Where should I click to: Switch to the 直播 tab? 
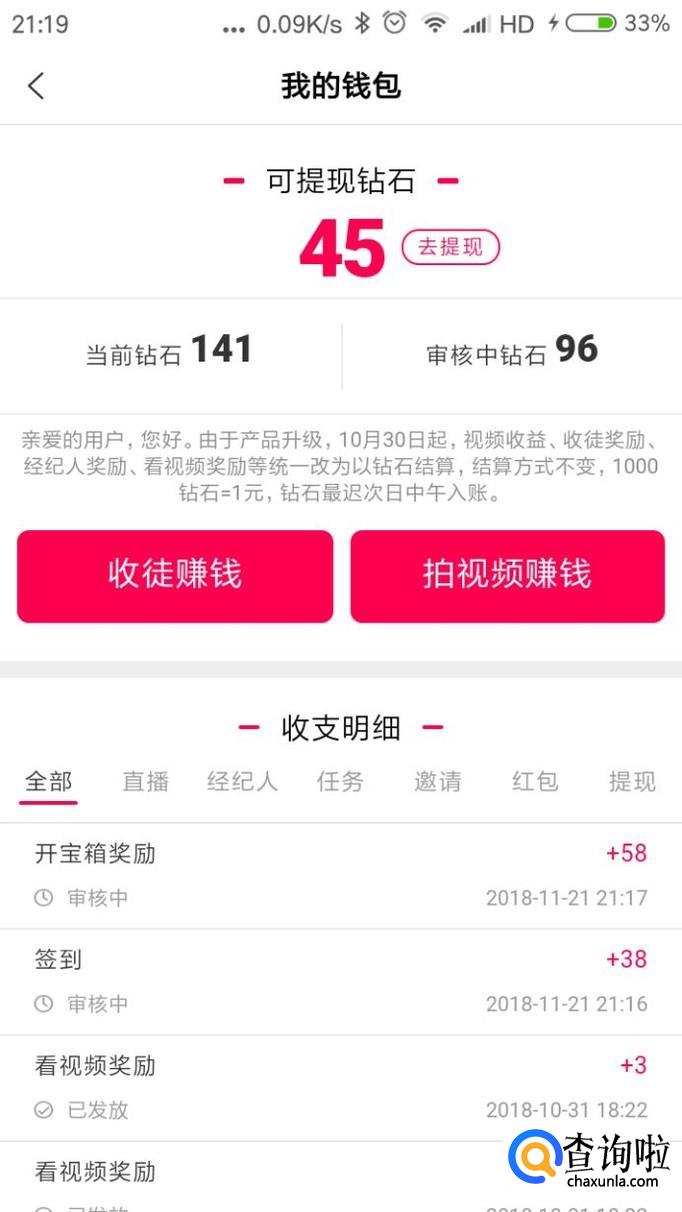[x=146, y=782]
